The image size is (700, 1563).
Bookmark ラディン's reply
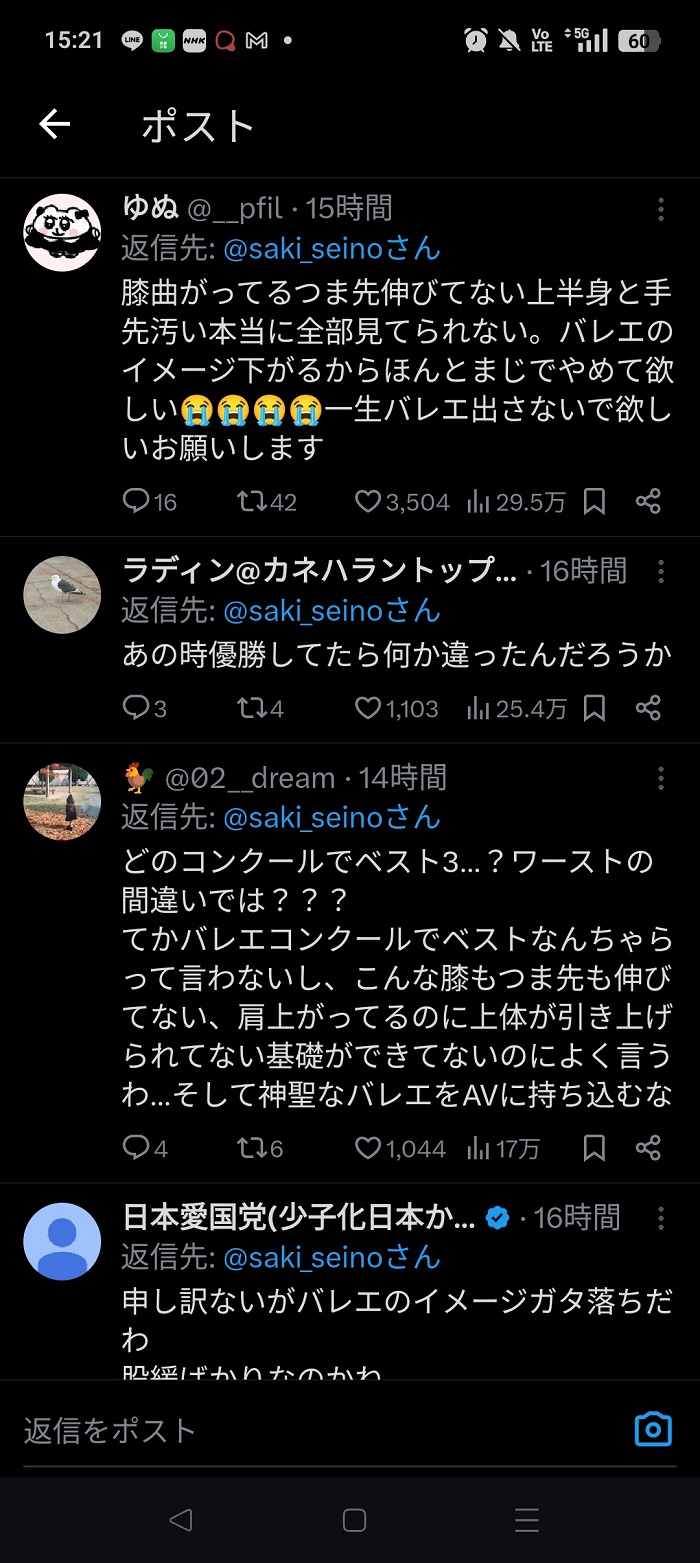click(x=594, y=709)
